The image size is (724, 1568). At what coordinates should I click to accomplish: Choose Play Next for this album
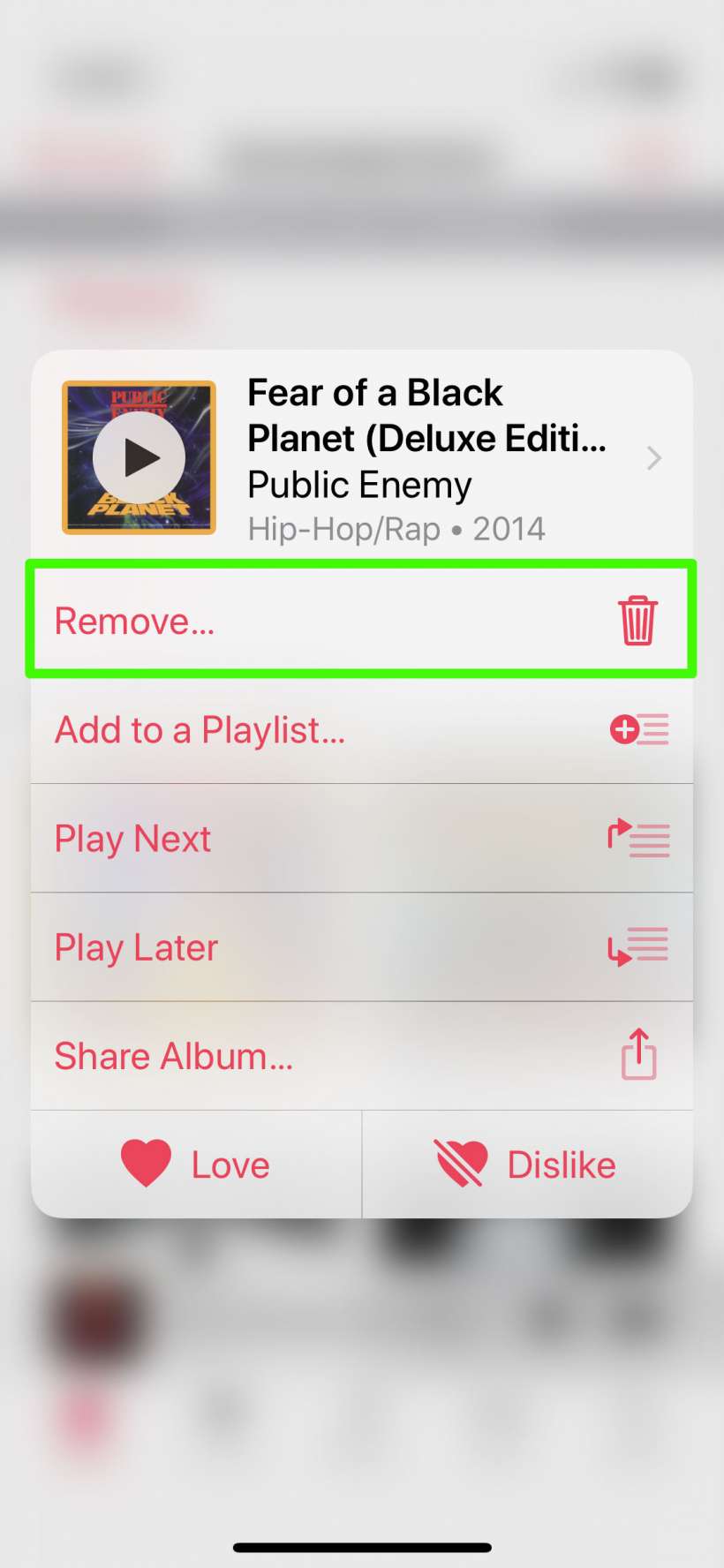(x=361, y=839)
